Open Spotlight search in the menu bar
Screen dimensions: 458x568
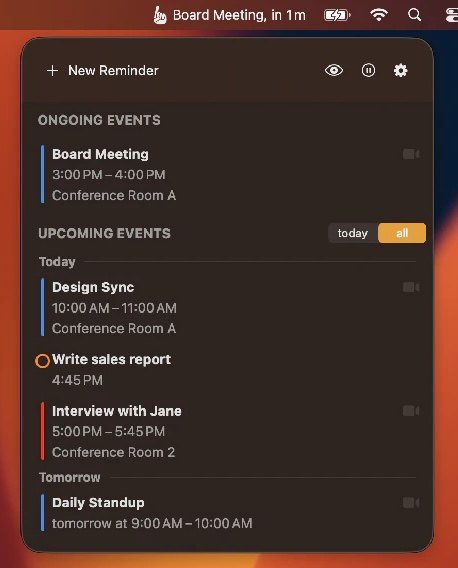pyautogui.click(x=414, y=15)
